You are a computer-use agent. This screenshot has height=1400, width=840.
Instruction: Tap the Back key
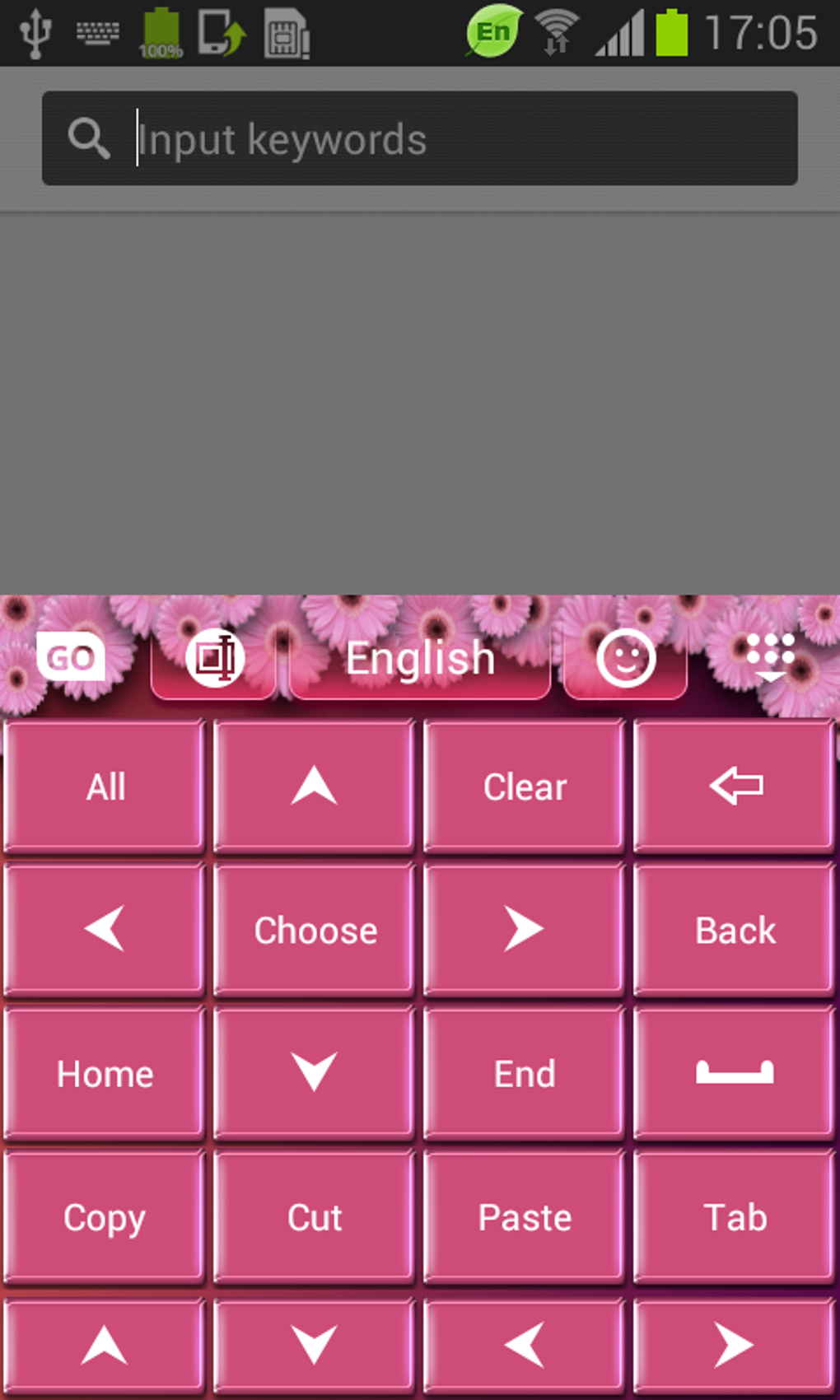pos(735,931)
